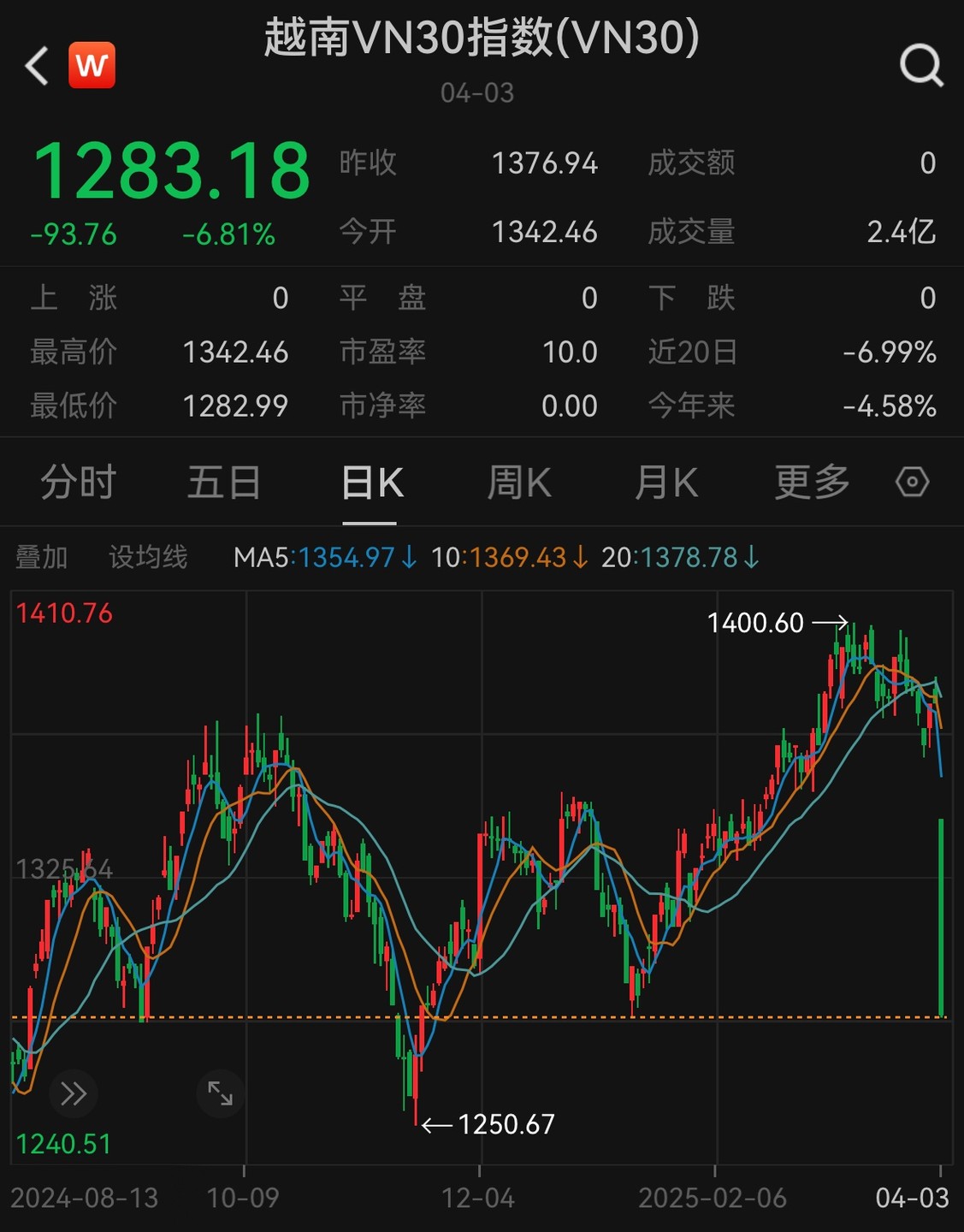Open chart settings hexagon icon
Screen dimensions: 964x1232
tap(912, 483)
